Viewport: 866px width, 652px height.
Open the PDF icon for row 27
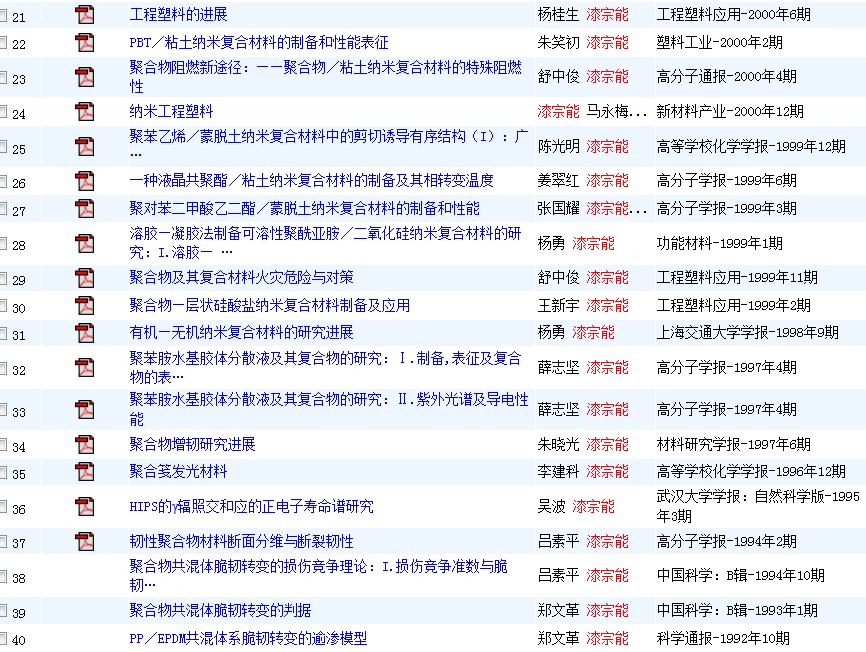85,209
